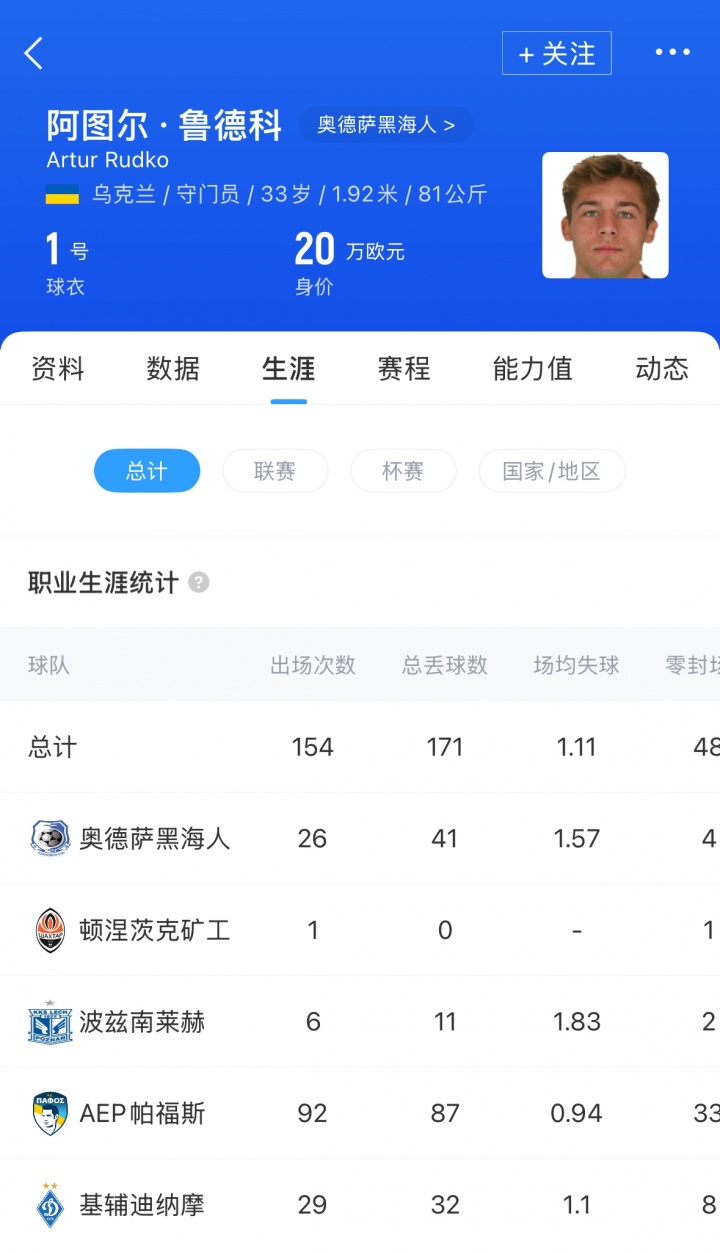Switch to the 资料 tab
720x1252 pixels.
click(58, 369)
